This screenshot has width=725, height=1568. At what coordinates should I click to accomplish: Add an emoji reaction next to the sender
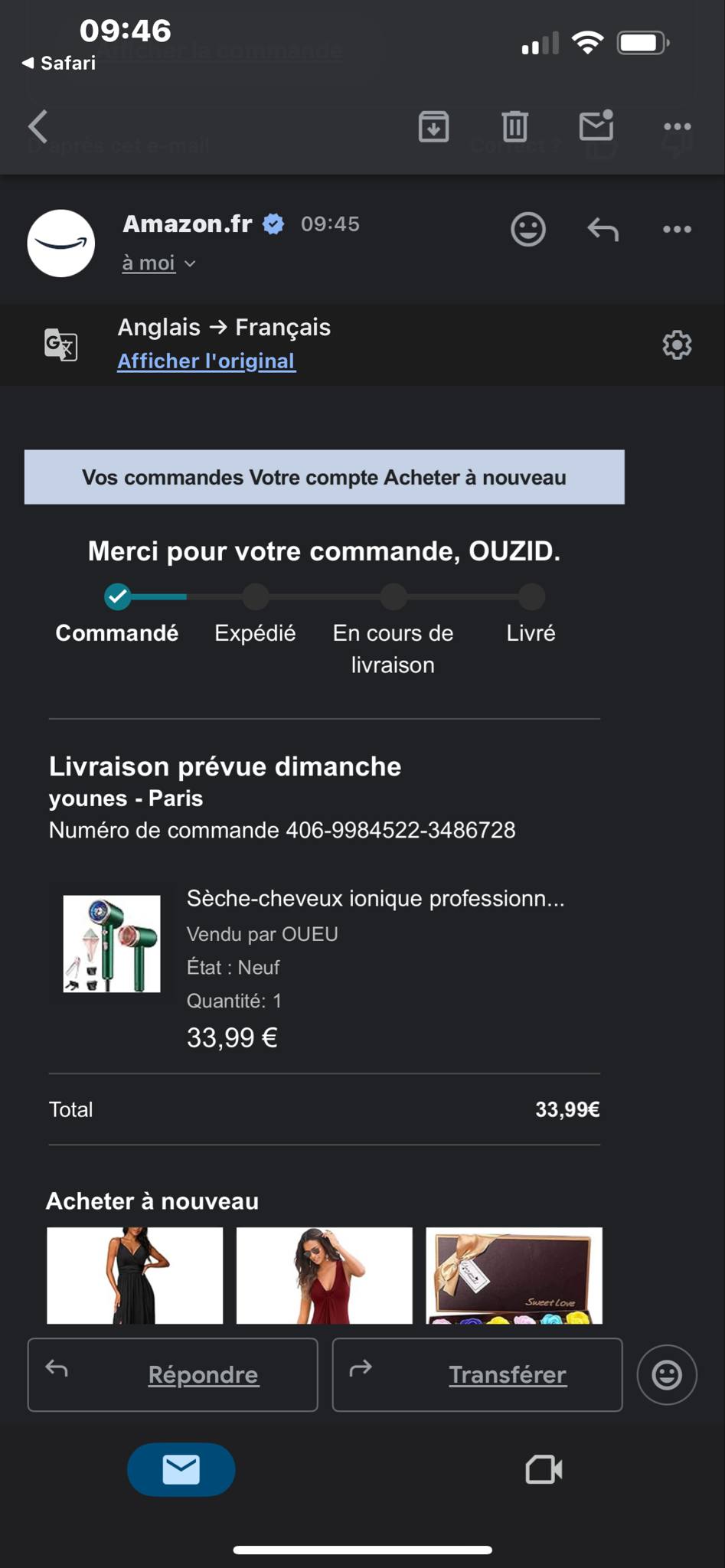(x=528, y=229)
